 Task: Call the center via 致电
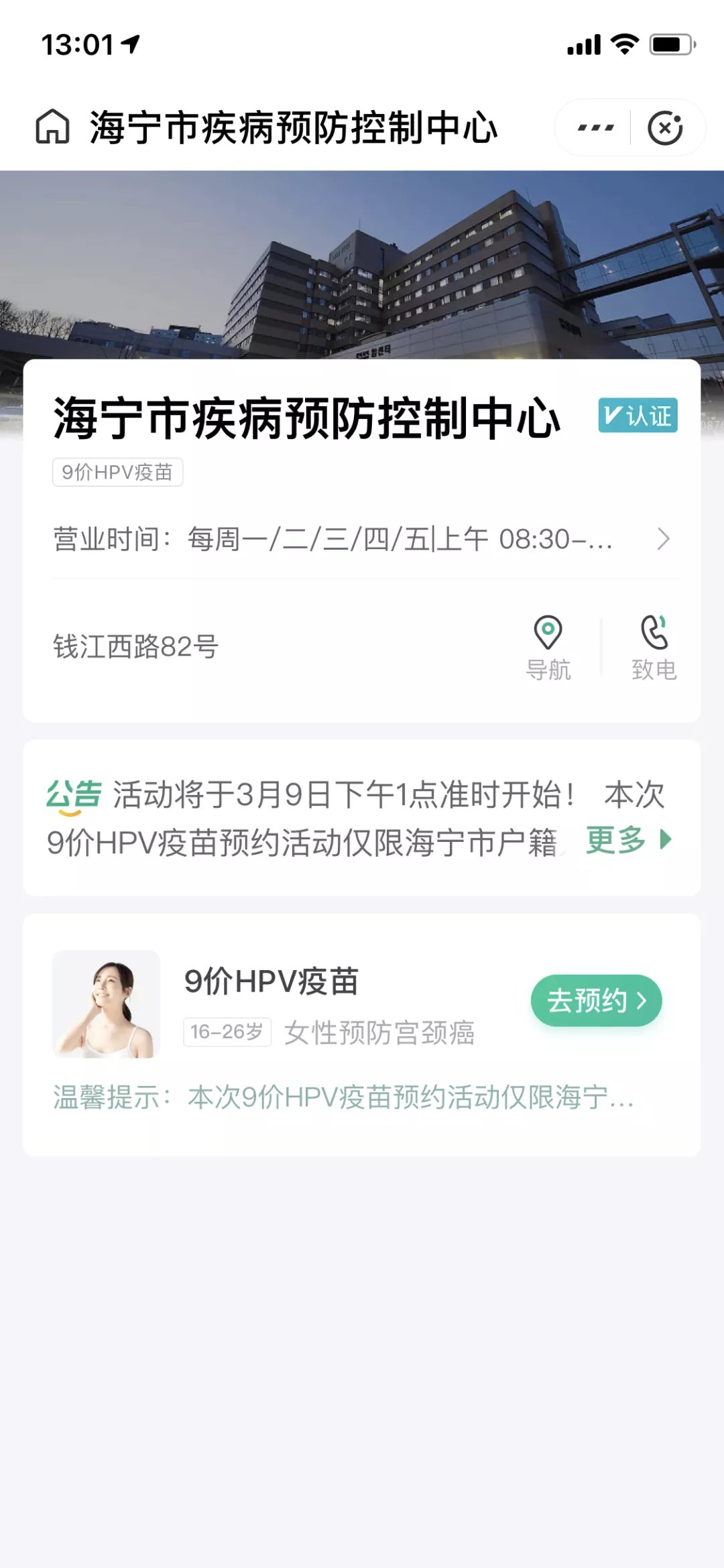click(x=654, y=647)
